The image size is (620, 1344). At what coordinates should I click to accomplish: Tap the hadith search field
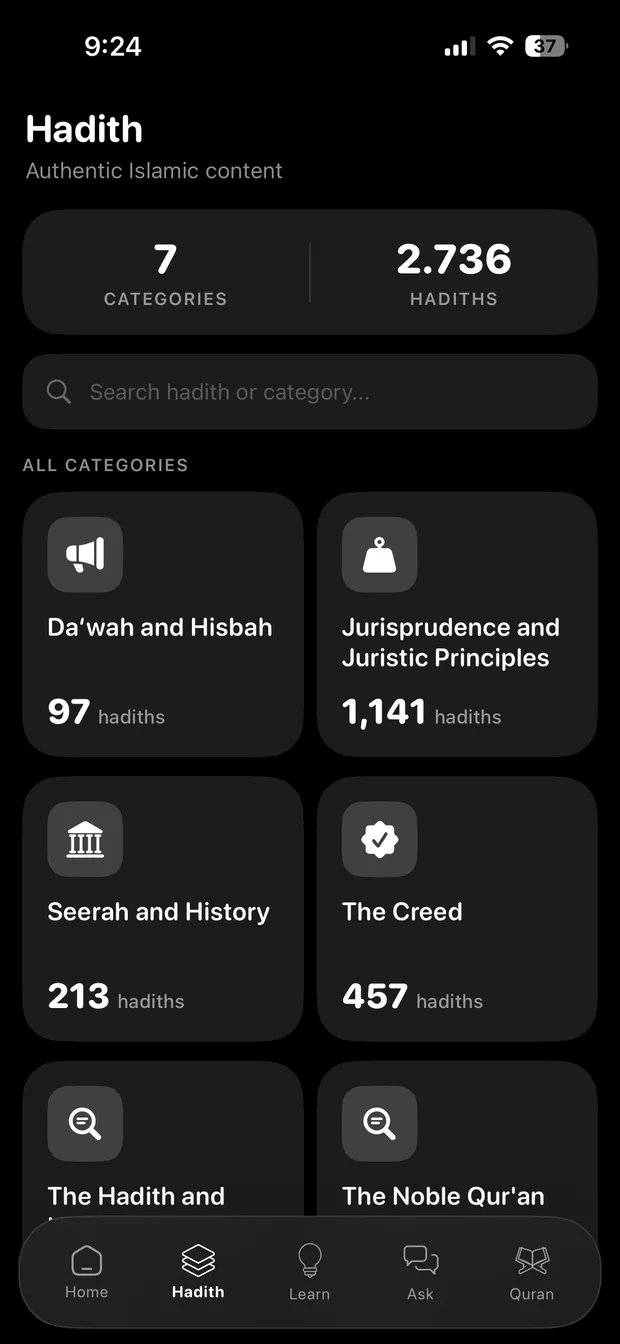(310, 392)
